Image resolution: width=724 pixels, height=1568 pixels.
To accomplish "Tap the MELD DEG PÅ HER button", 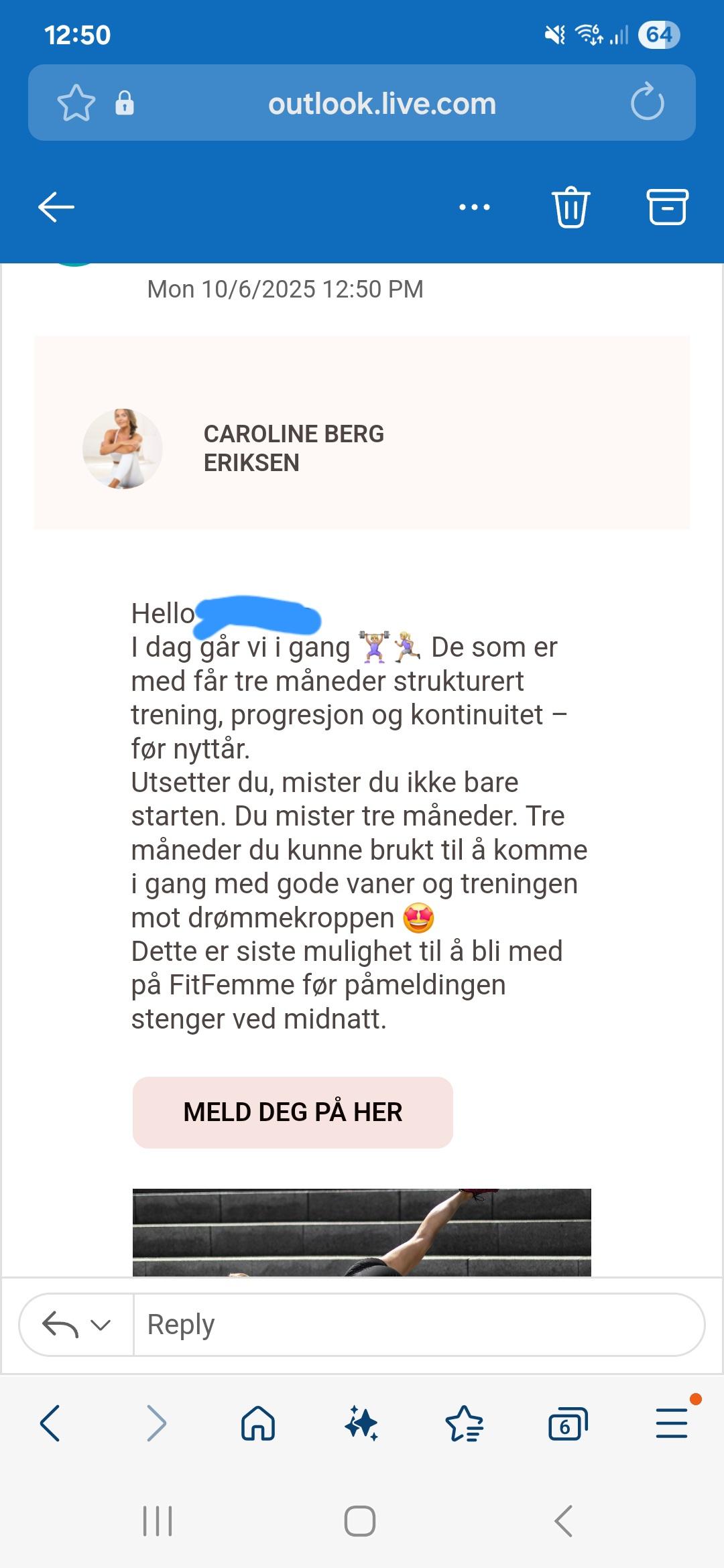I will pyautogui.click(x=293, y=1112).
